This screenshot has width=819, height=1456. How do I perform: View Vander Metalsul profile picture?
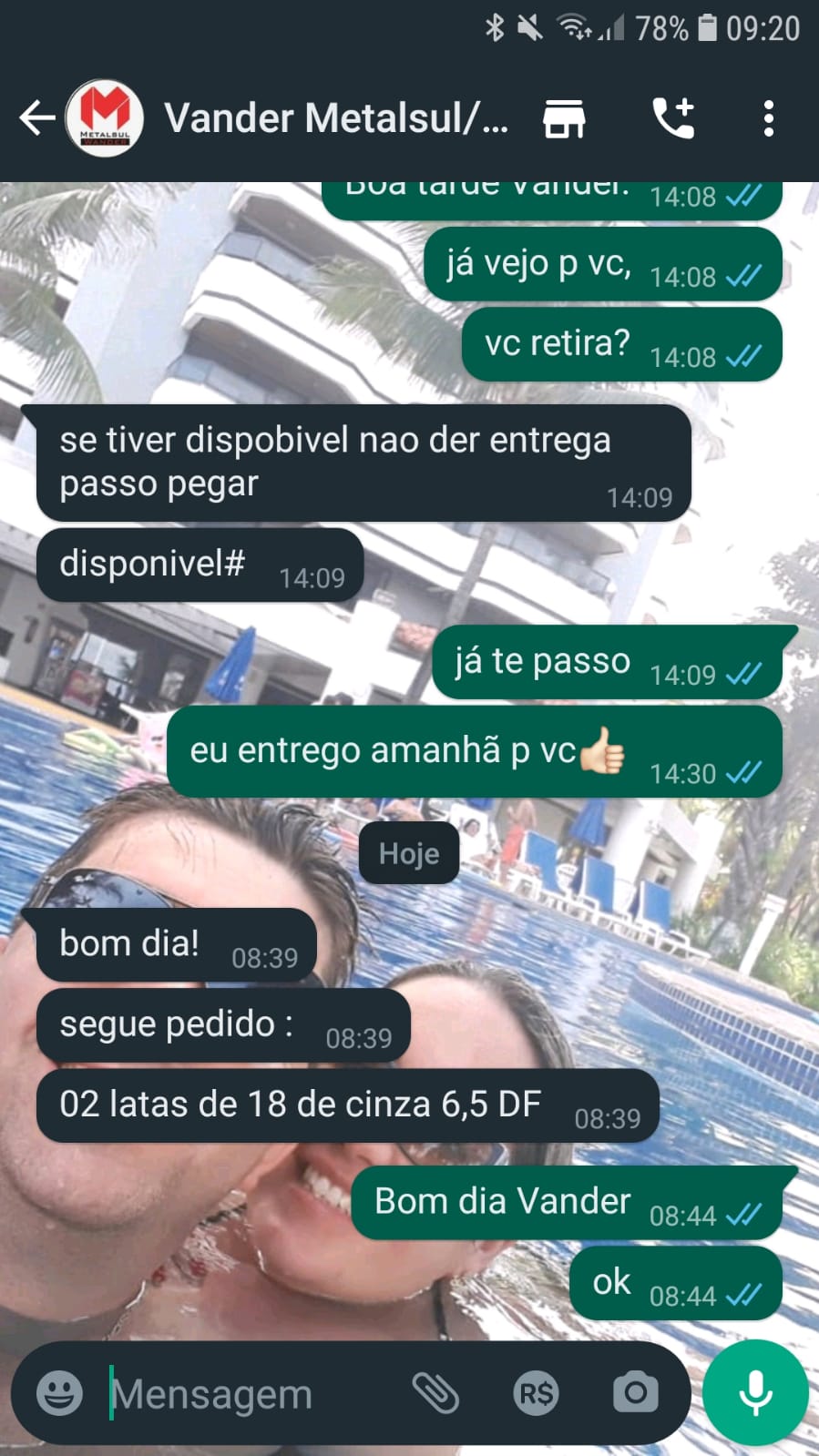105,118
